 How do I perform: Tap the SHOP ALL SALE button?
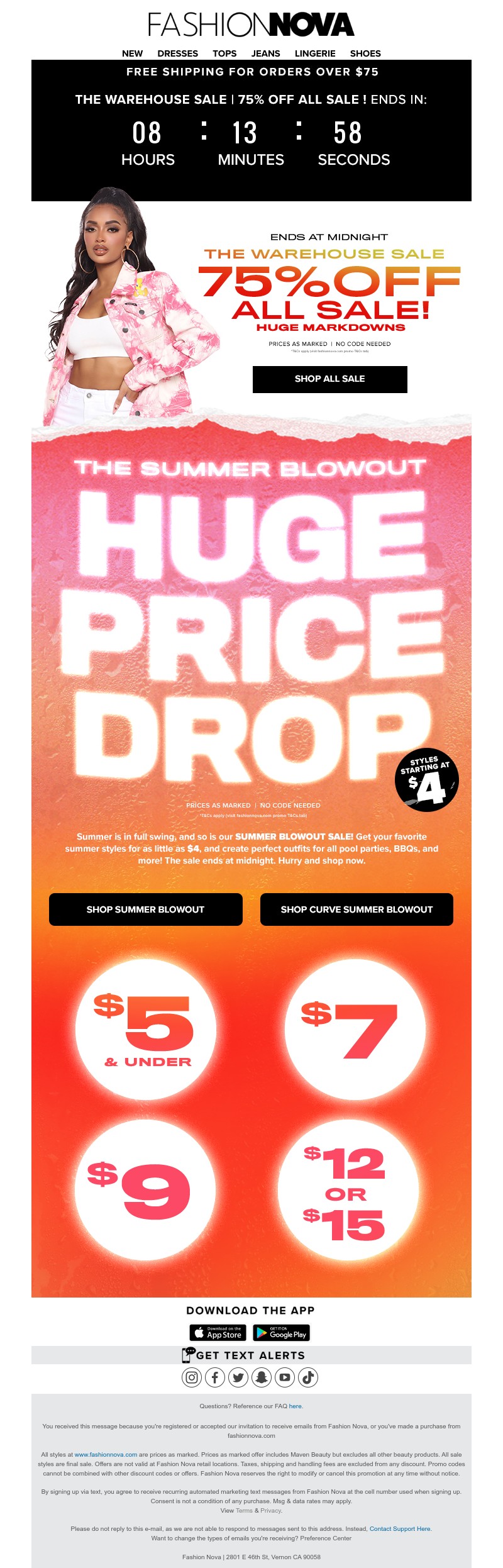329,379
